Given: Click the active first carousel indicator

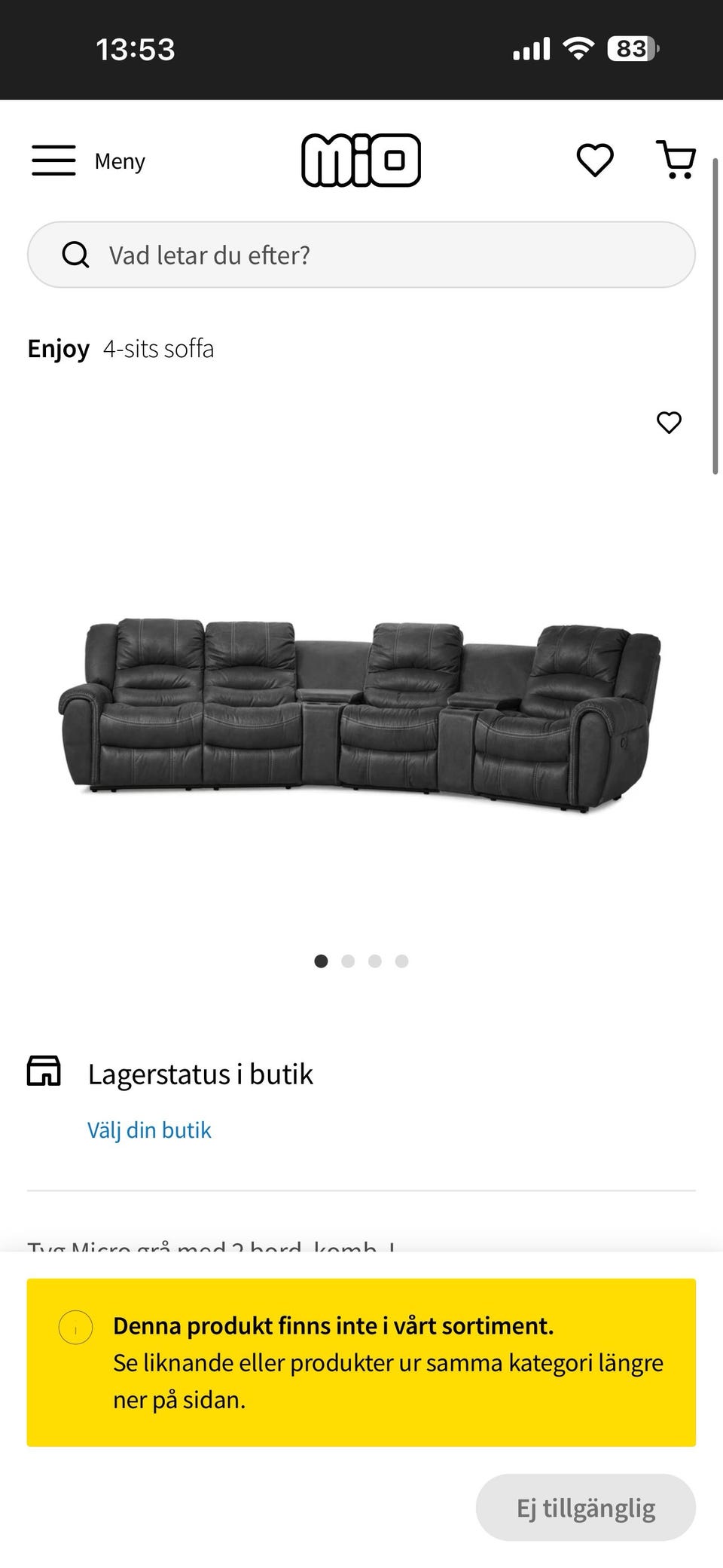Looking at the screenshot, I should point(322,961).
